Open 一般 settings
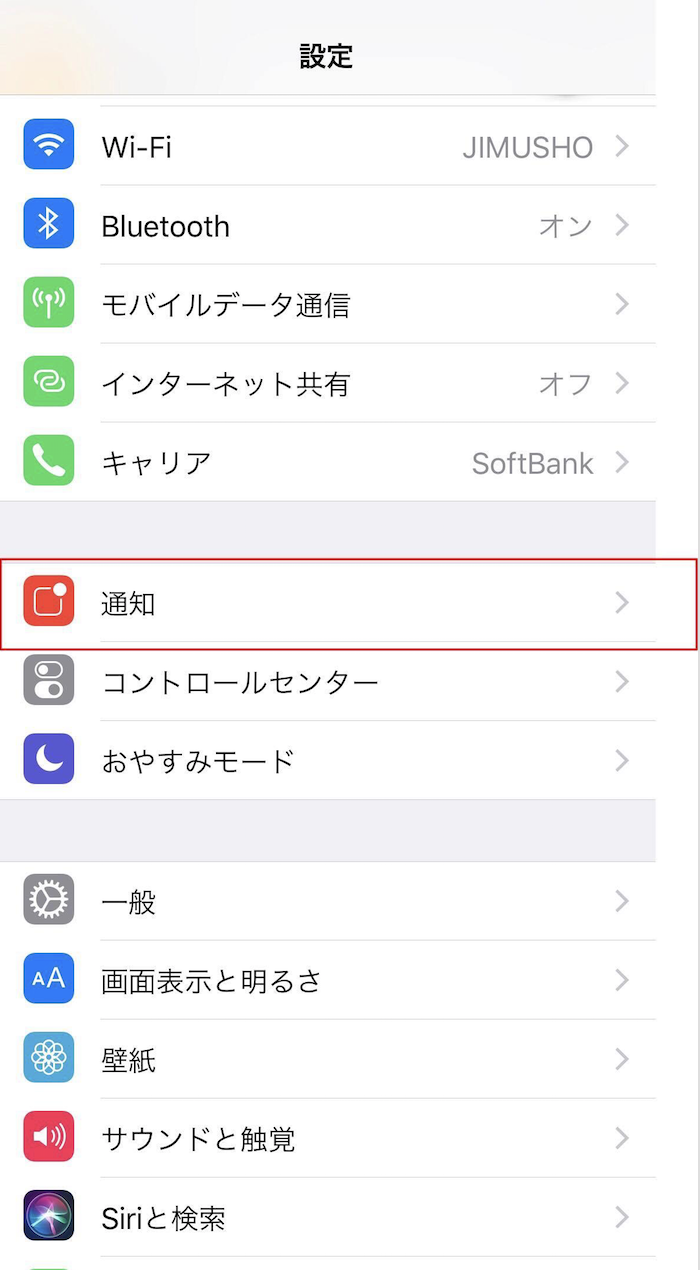This screenshot has width=700, height=1270. pyautogui.click(x=328, y=901)
